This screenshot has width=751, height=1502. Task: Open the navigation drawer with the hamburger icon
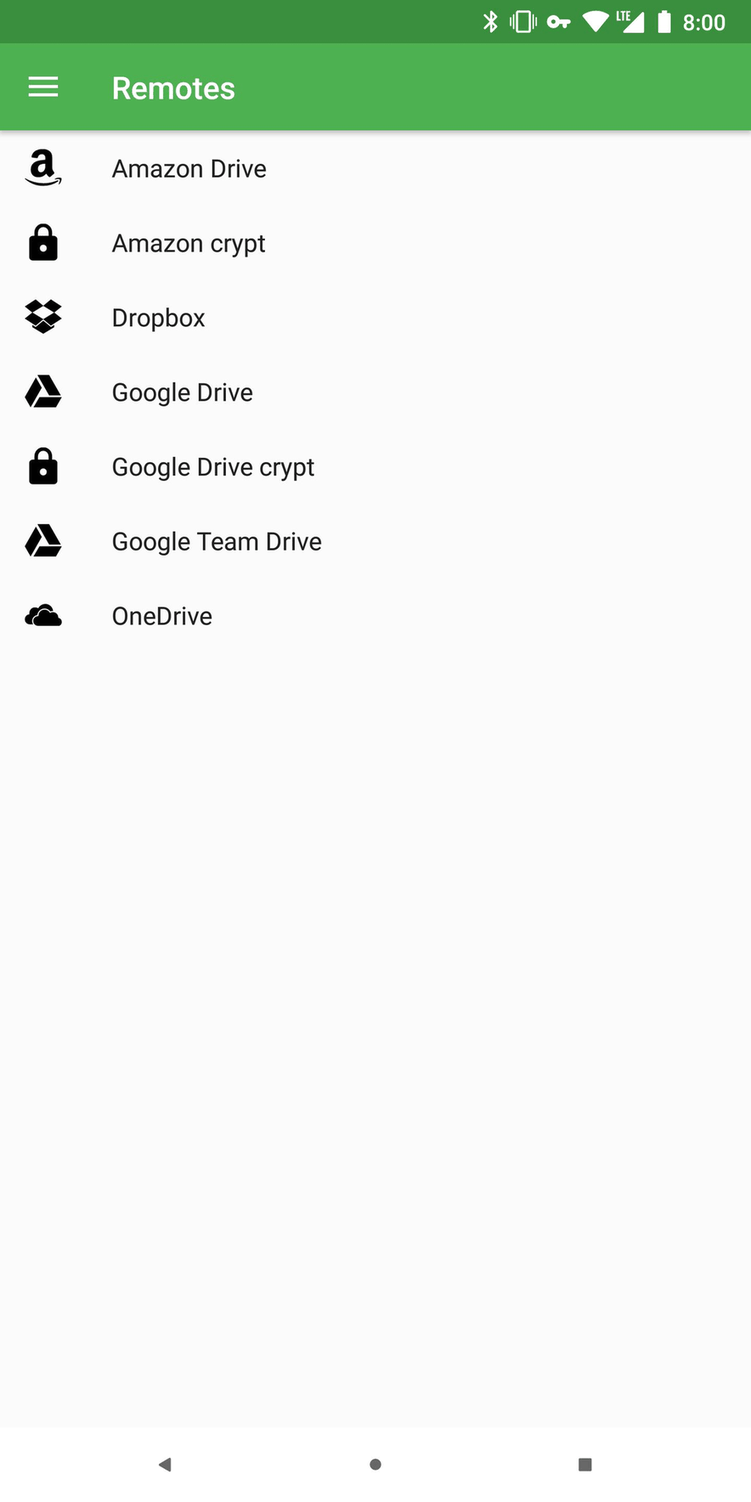43,87
